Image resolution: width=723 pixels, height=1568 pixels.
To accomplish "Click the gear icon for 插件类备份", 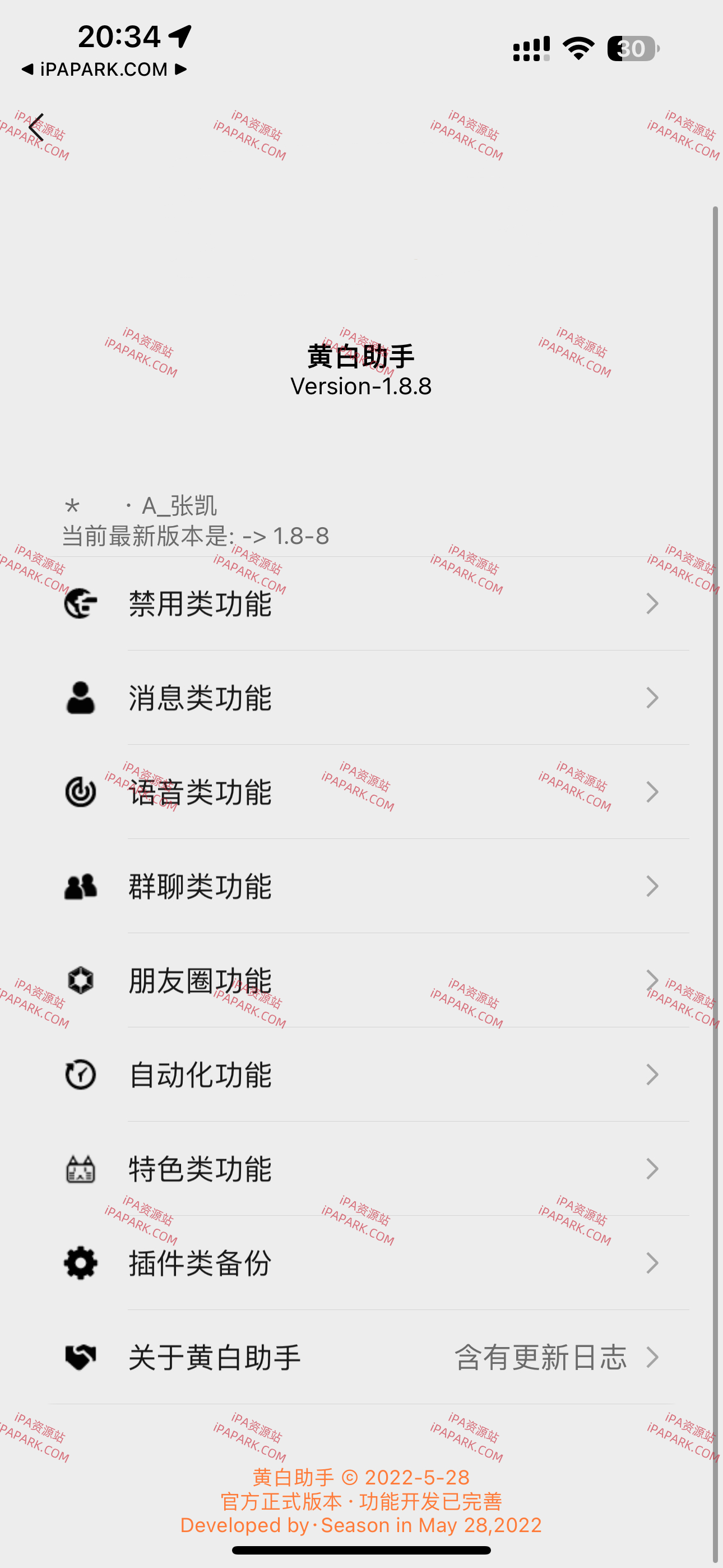I will [x=80, y=1262].
